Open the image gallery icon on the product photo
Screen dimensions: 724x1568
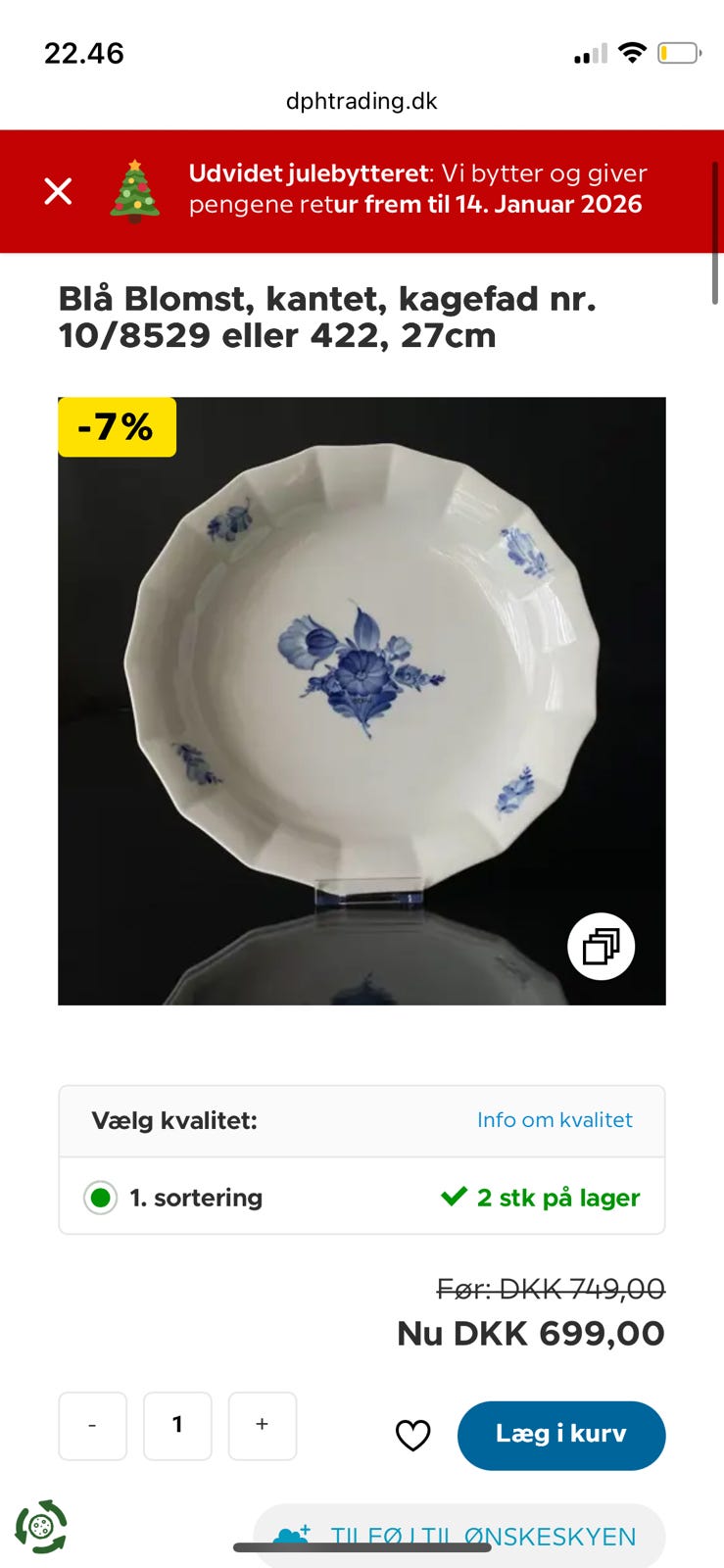[602, 946]
